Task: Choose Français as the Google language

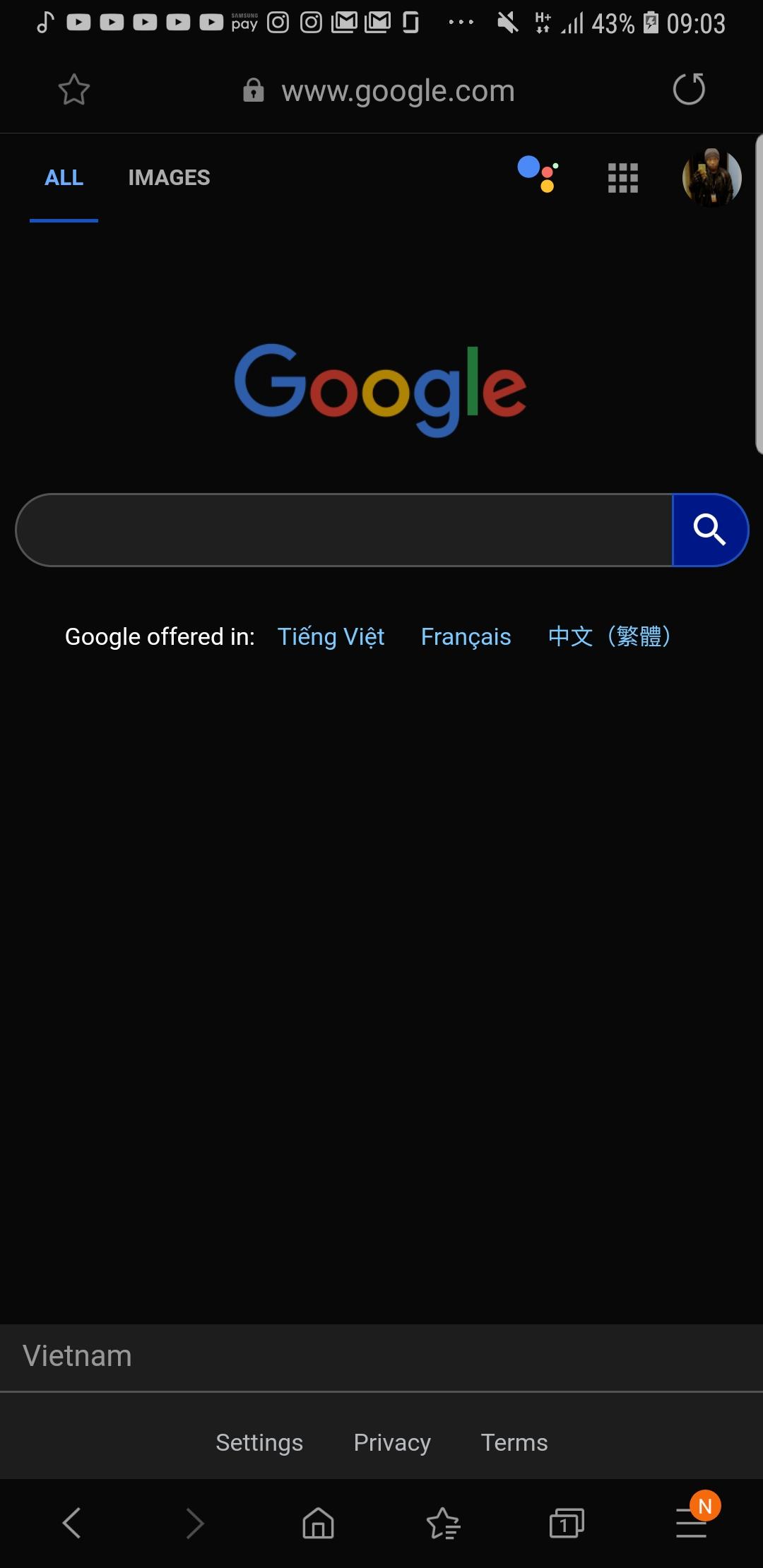Action: [x=466, y=636]
